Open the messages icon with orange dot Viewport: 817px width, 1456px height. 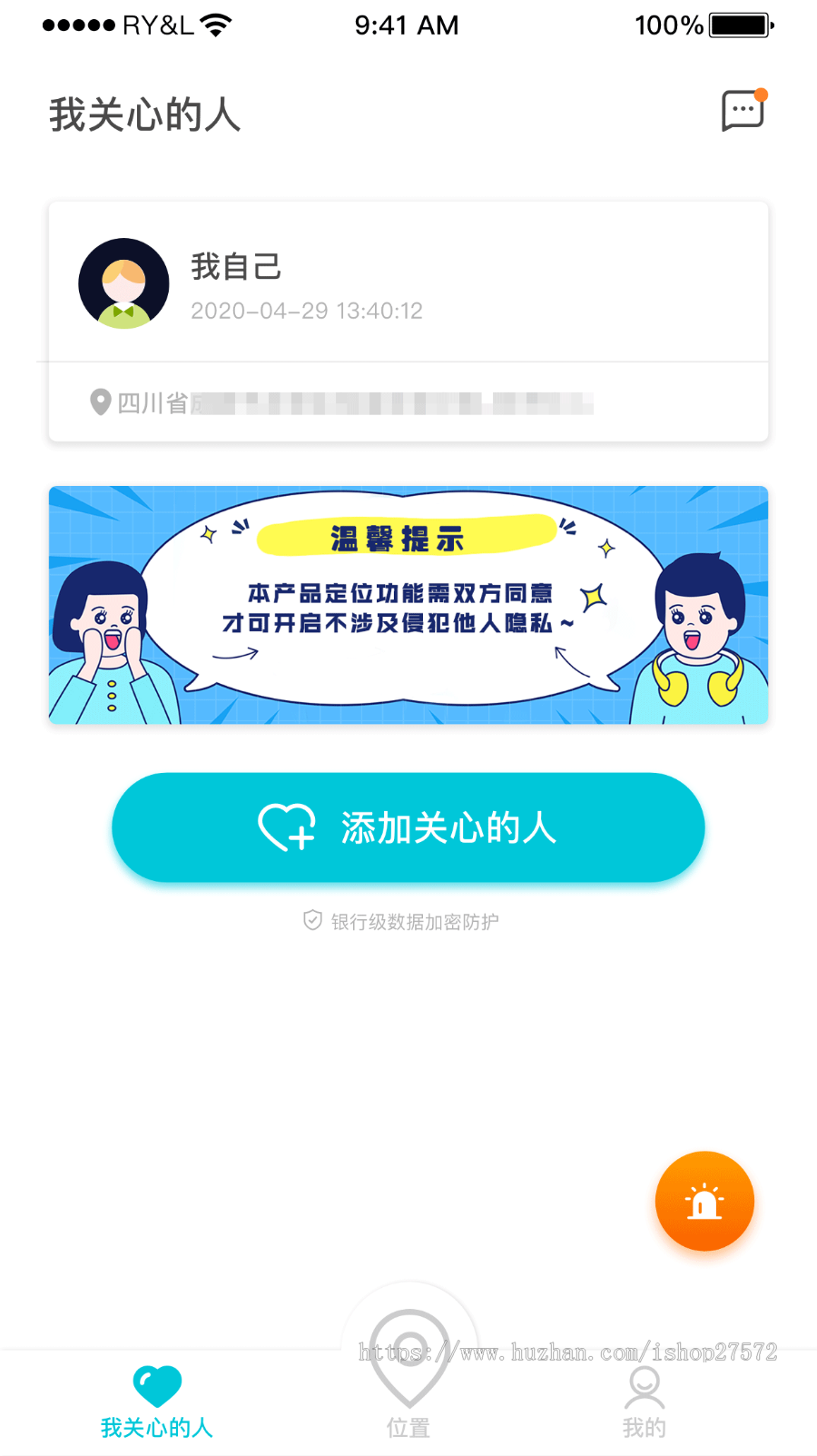743,111
